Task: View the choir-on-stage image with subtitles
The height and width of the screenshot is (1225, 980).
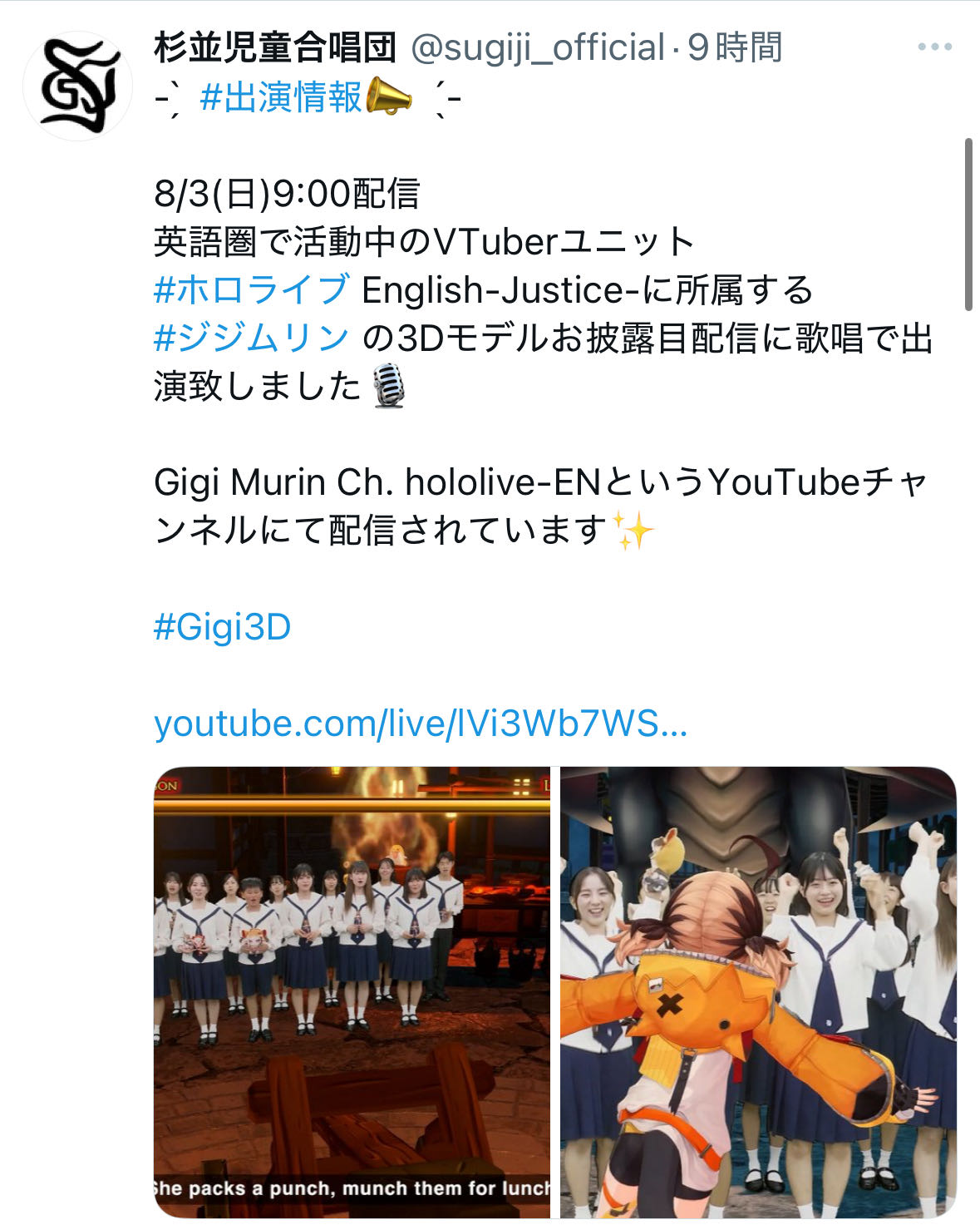Action: pyautogui.click(x=352, y=991)
